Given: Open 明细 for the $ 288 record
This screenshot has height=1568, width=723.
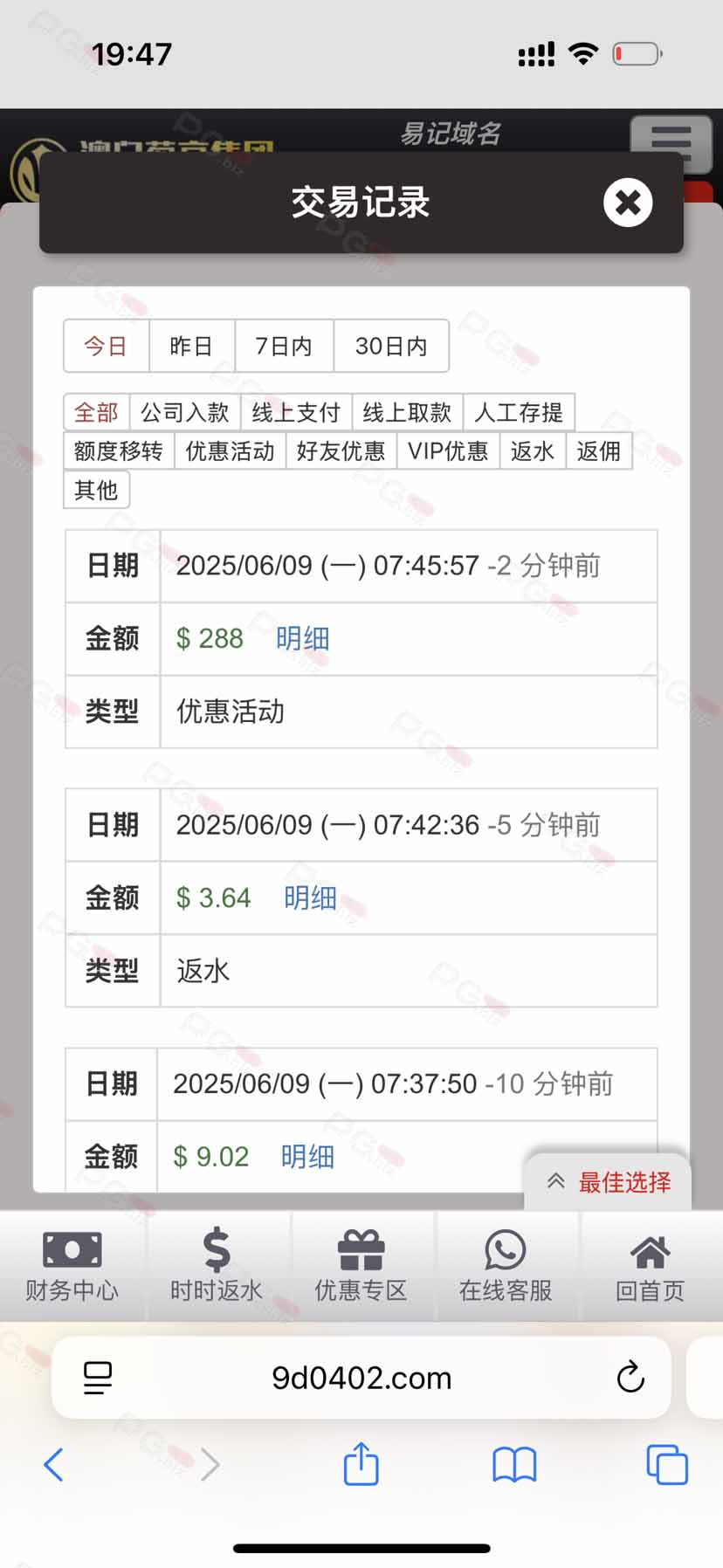Looking at the screenshot, I should 302,639.
